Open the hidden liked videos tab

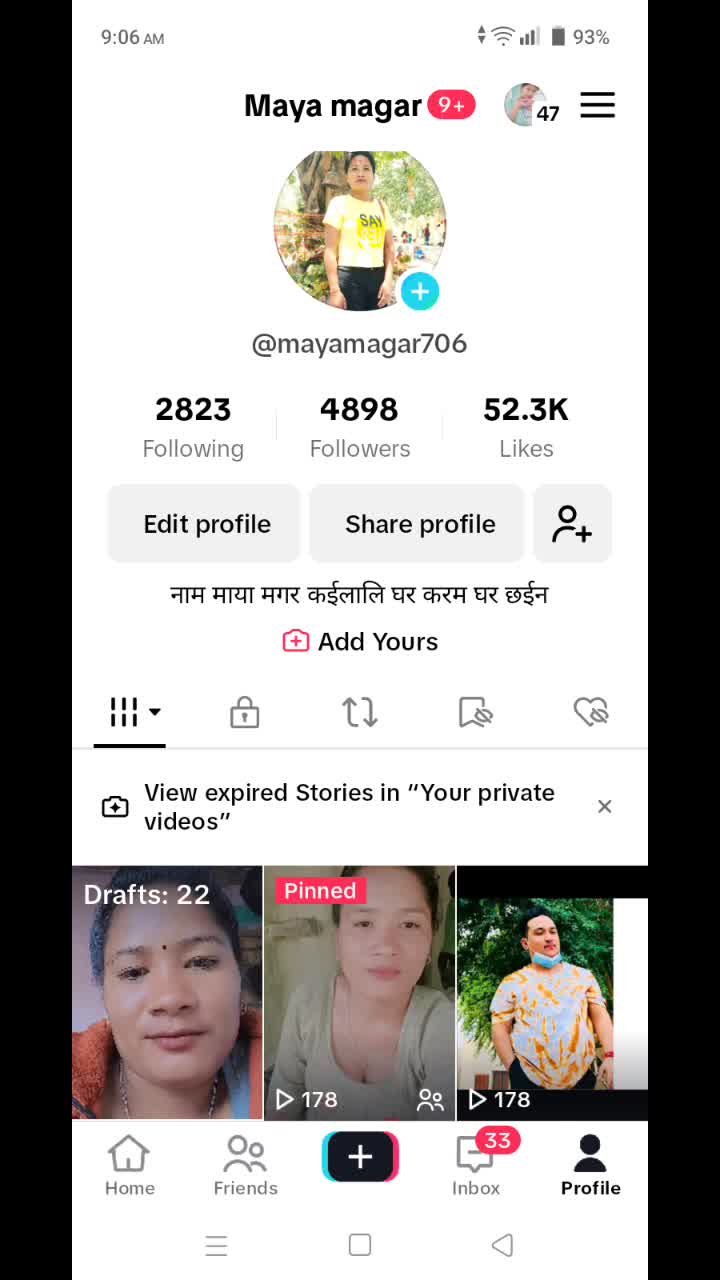coord(591,712)
